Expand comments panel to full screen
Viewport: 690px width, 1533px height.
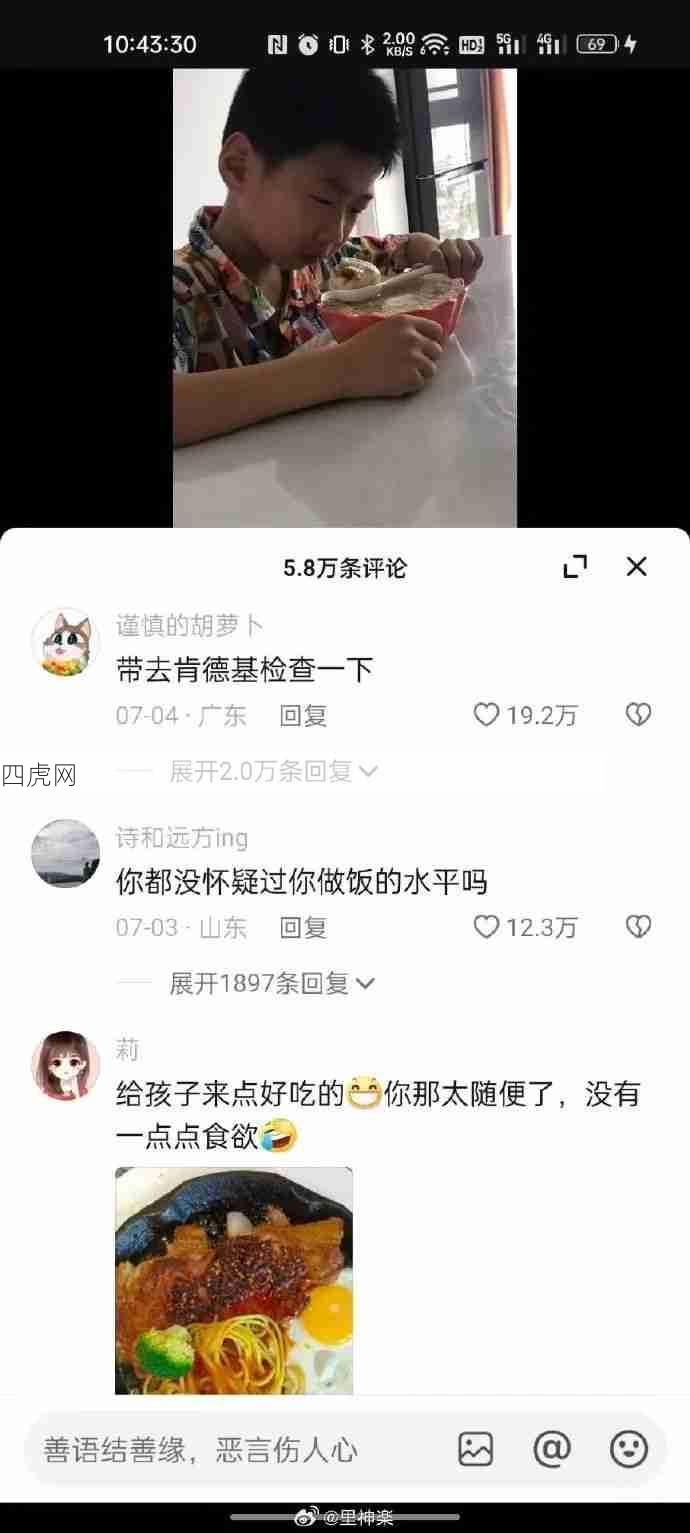click(575, 567)
